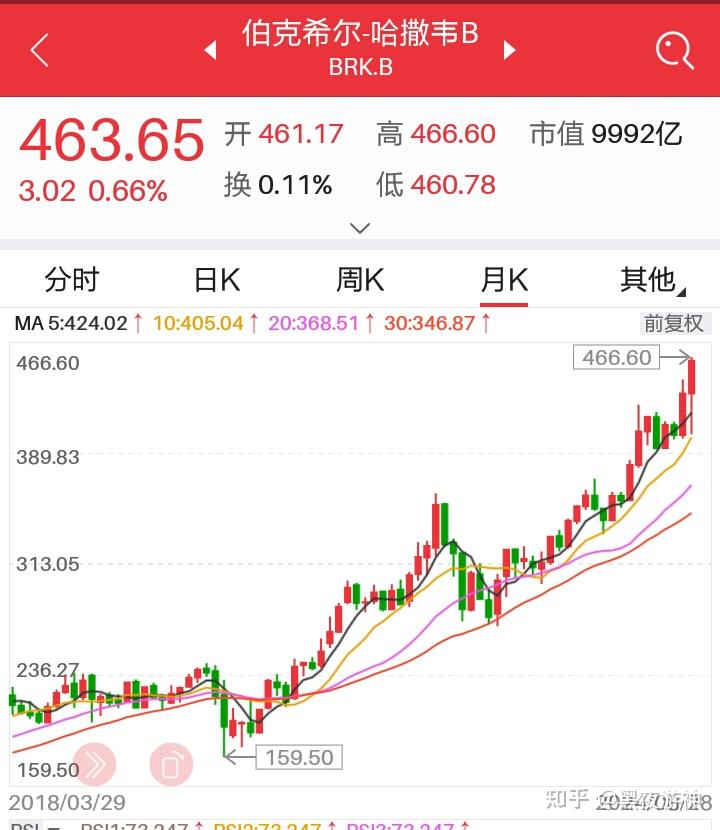Image resolution: width=720 pixels, height=830 pixels.
Task: Tap the pink screen-rotate icon
Action: click(170, 764)
